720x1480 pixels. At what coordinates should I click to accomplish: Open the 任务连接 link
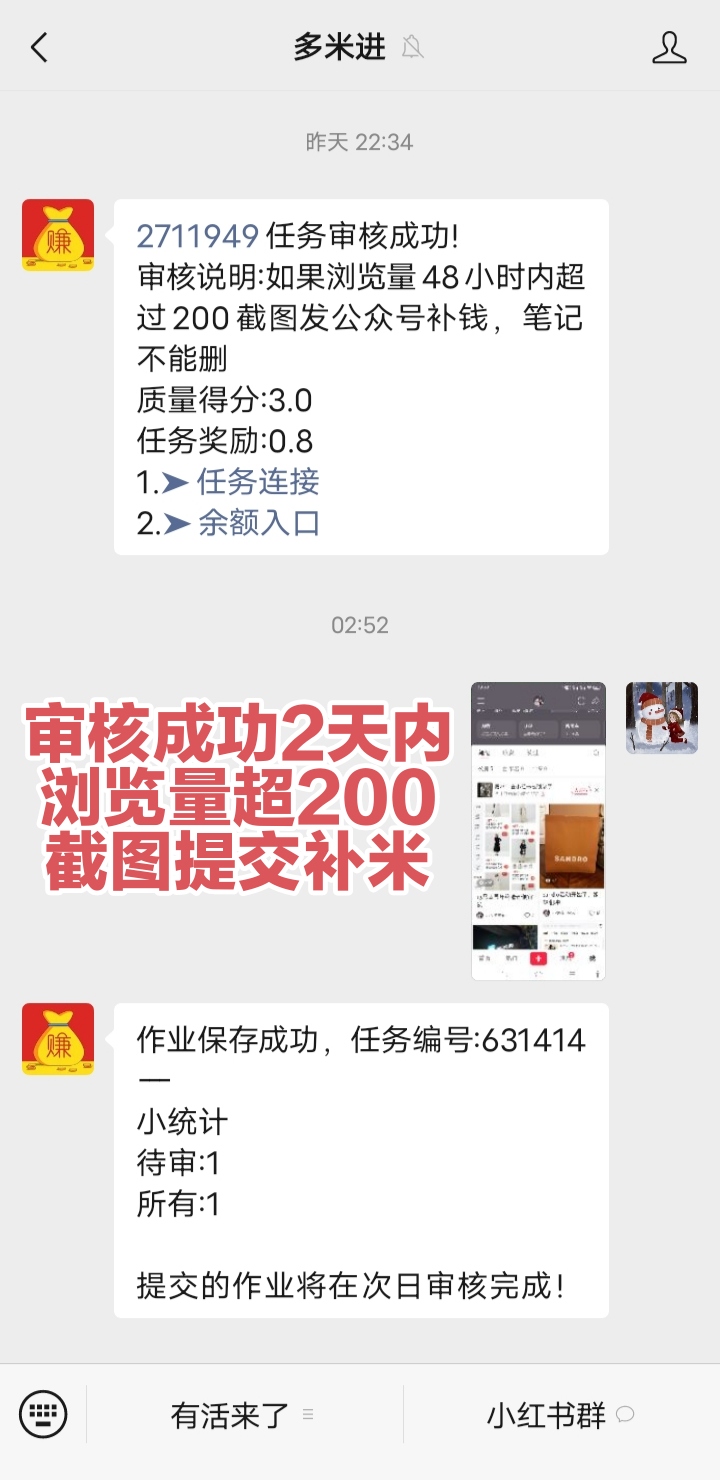tap(258, 481)
